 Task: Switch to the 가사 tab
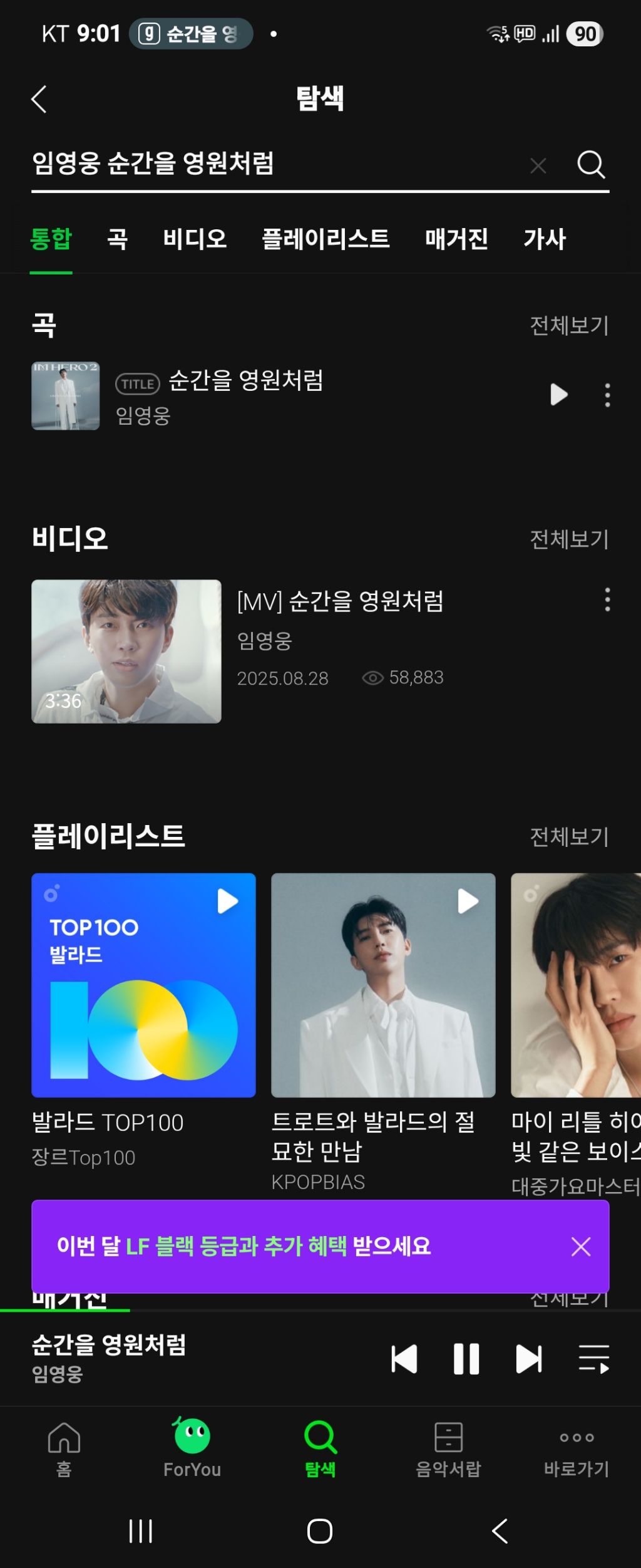pos(545,239)
